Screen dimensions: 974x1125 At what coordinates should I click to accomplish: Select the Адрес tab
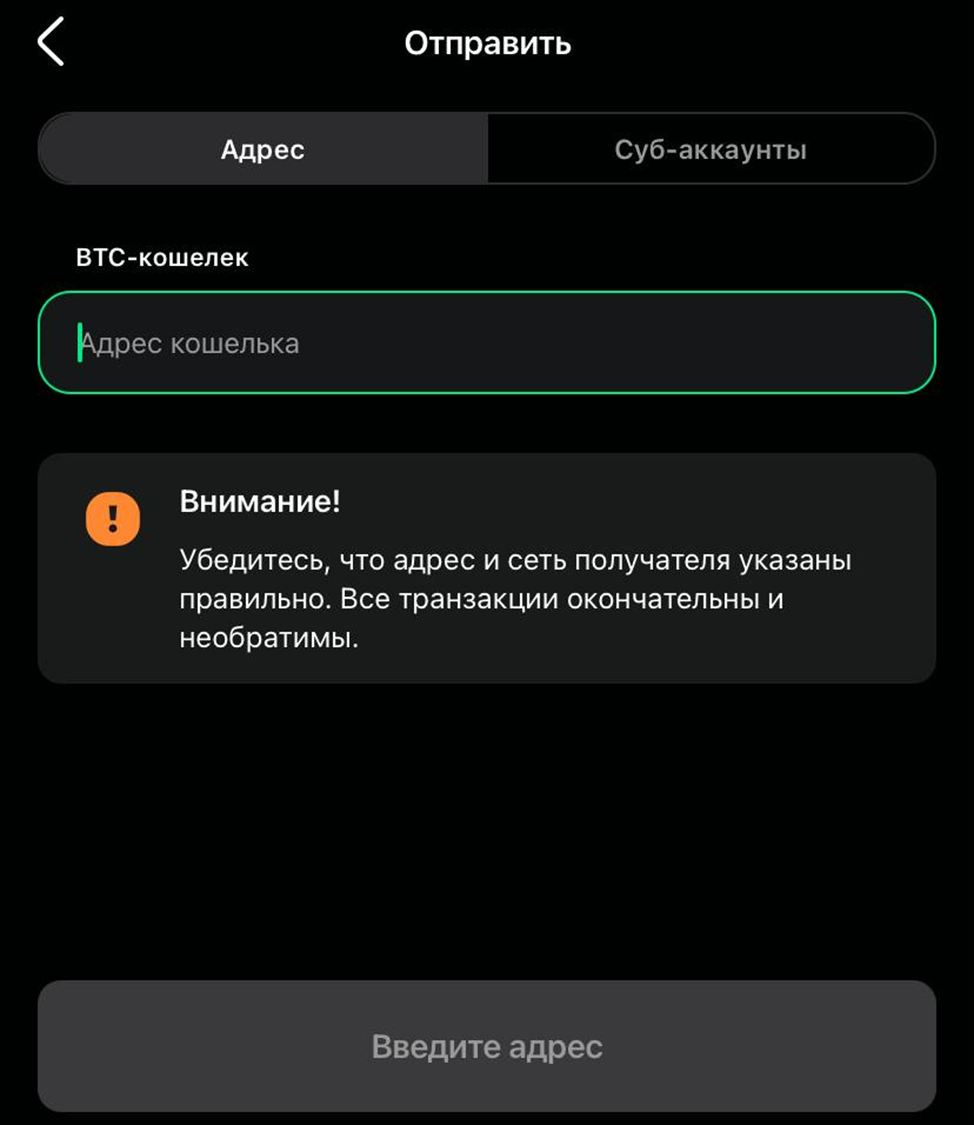[x=263, y=150]
